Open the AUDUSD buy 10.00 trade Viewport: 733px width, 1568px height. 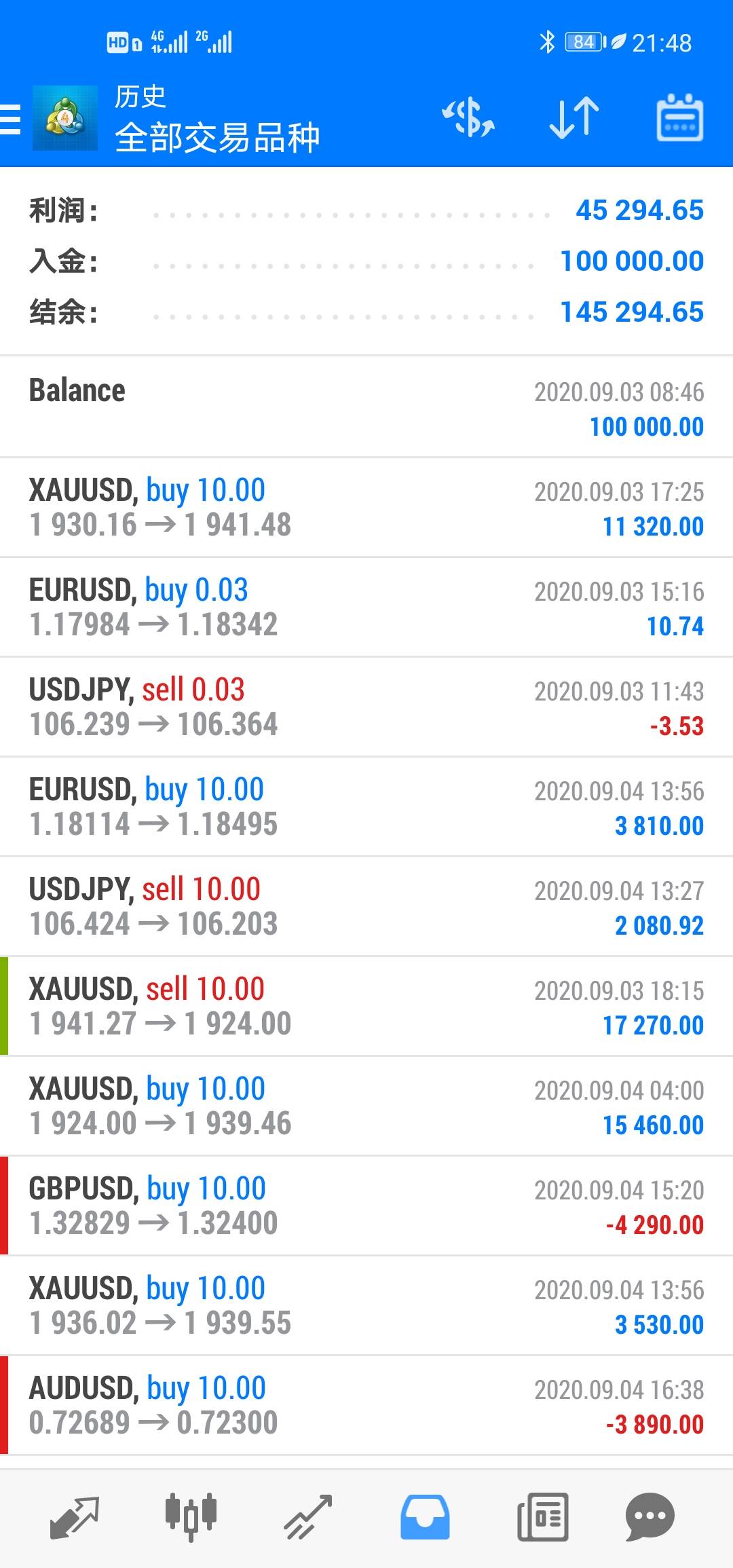[x=366, y=1406]
